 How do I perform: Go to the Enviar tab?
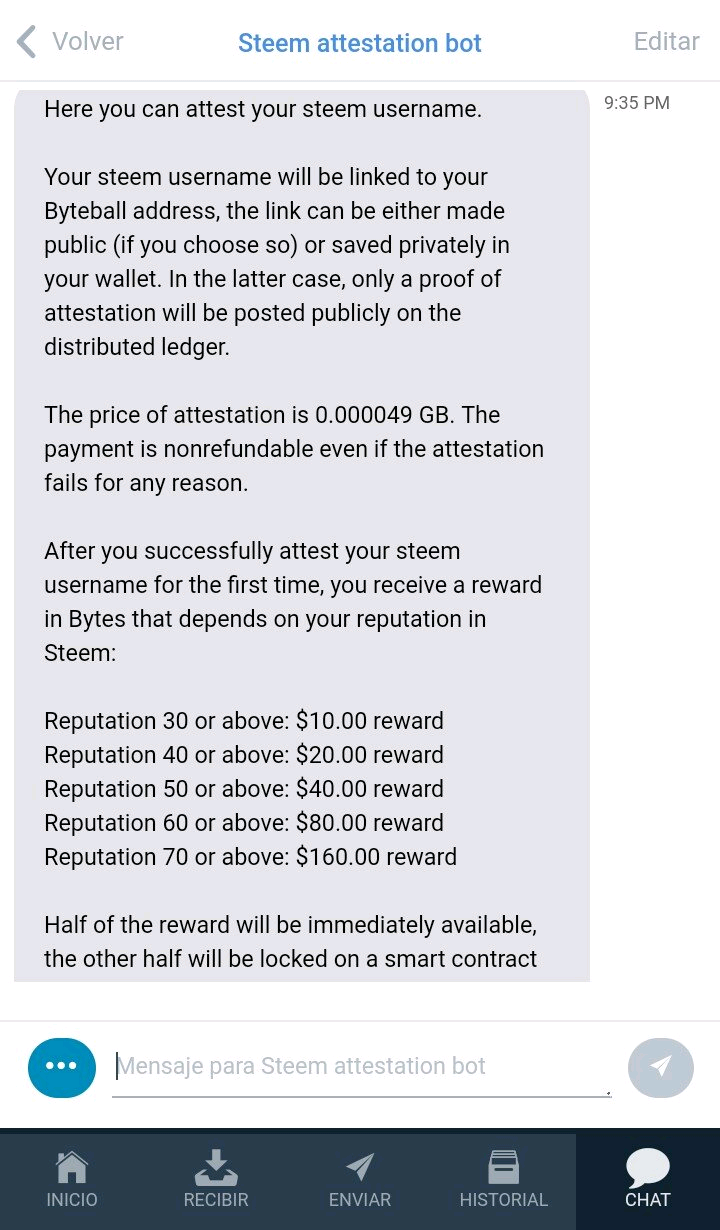pos(360,1181)
